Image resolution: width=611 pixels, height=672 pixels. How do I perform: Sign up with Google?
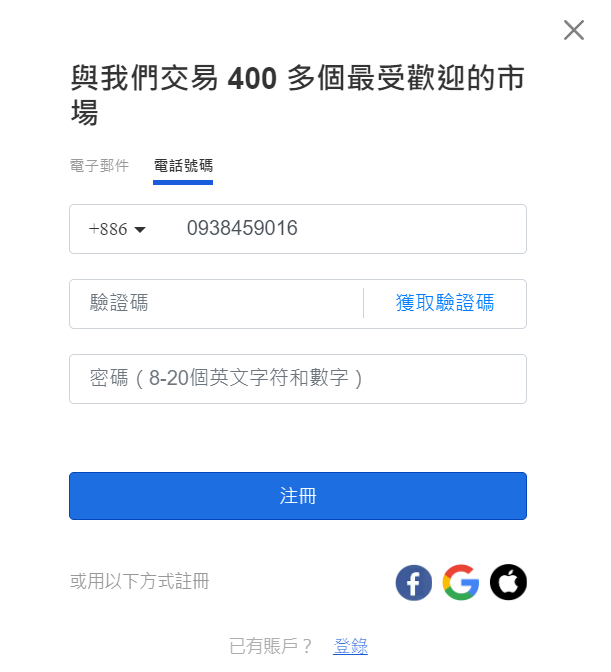click(x=461, y=582)
